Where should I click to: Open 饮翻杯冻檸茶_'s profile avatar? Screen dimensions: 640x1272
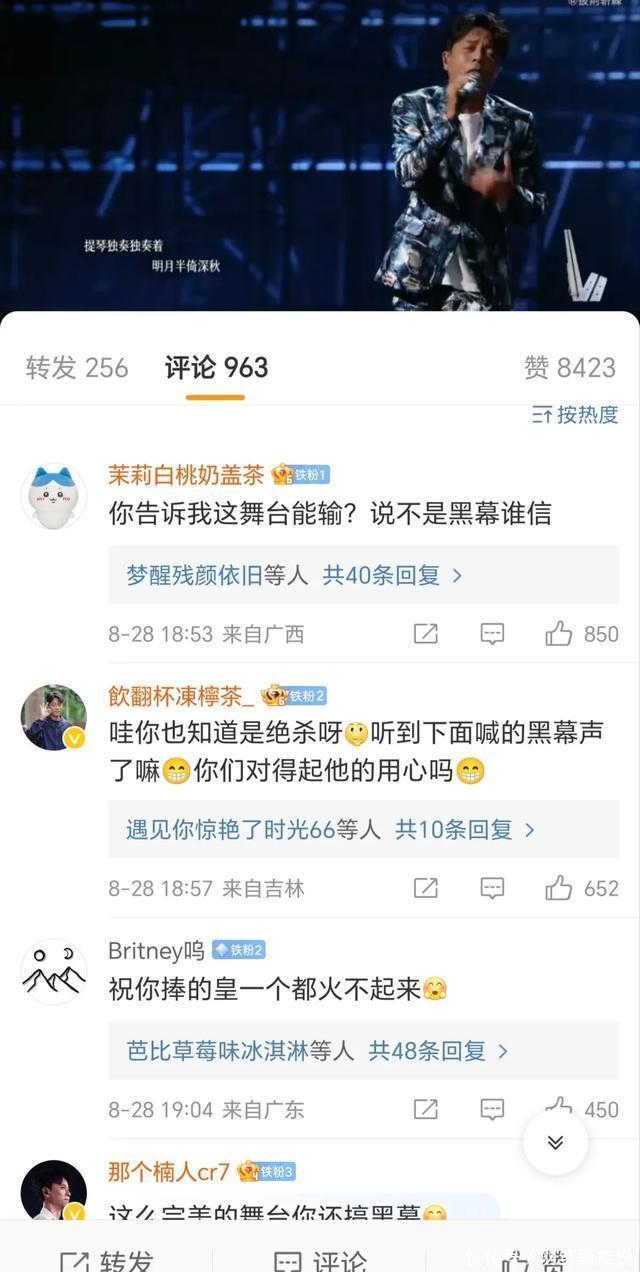54,717
